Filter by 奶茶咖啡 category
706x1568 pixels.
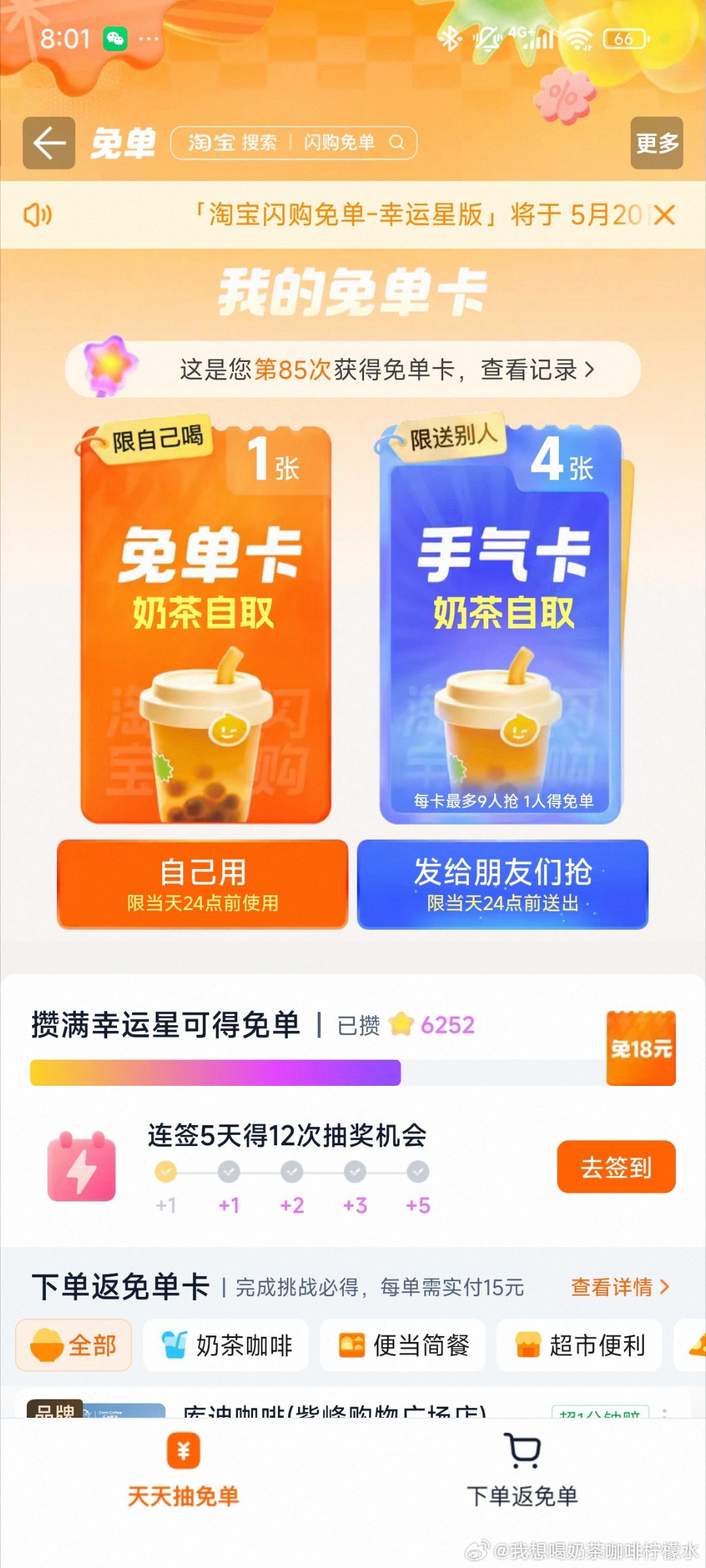pos(226,1345)
